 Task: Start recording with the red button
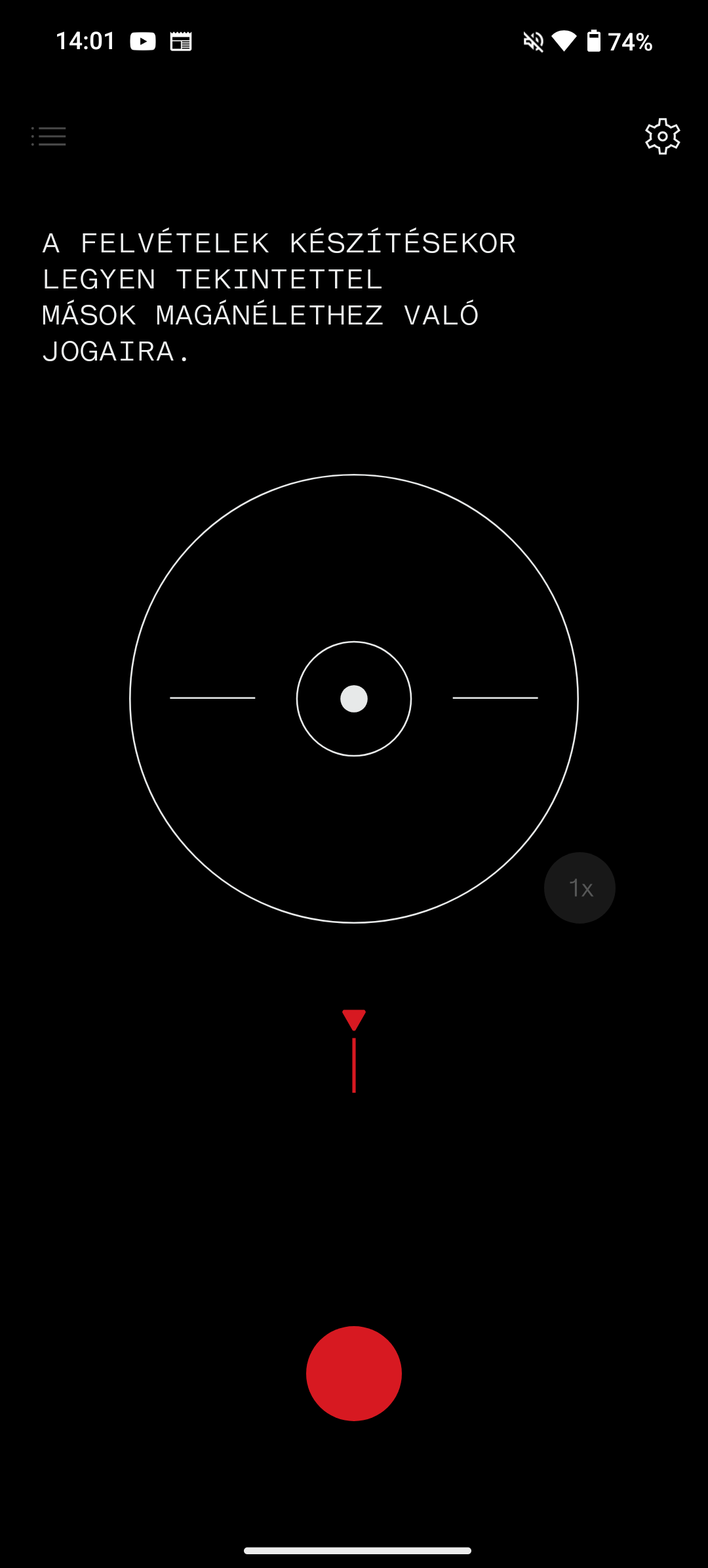pos(354,1373)
